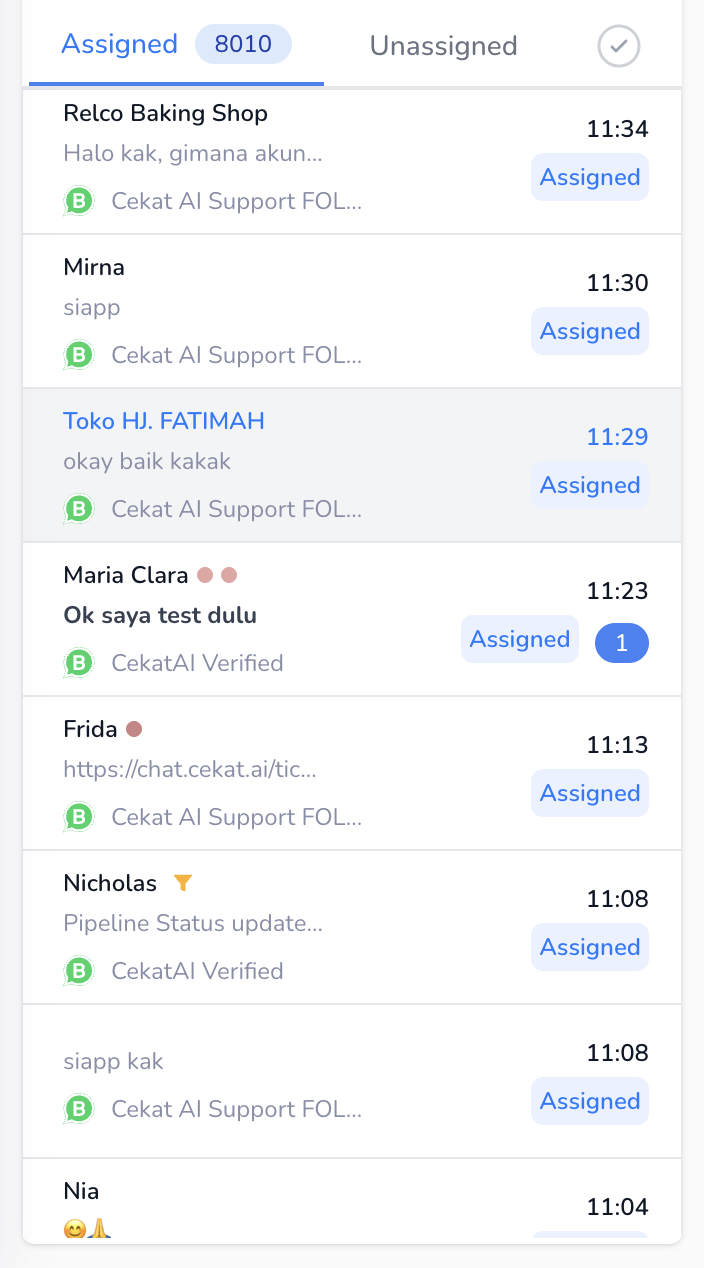Select the Assigned tab
704x1268 pixels.
[x=120, y=44]
